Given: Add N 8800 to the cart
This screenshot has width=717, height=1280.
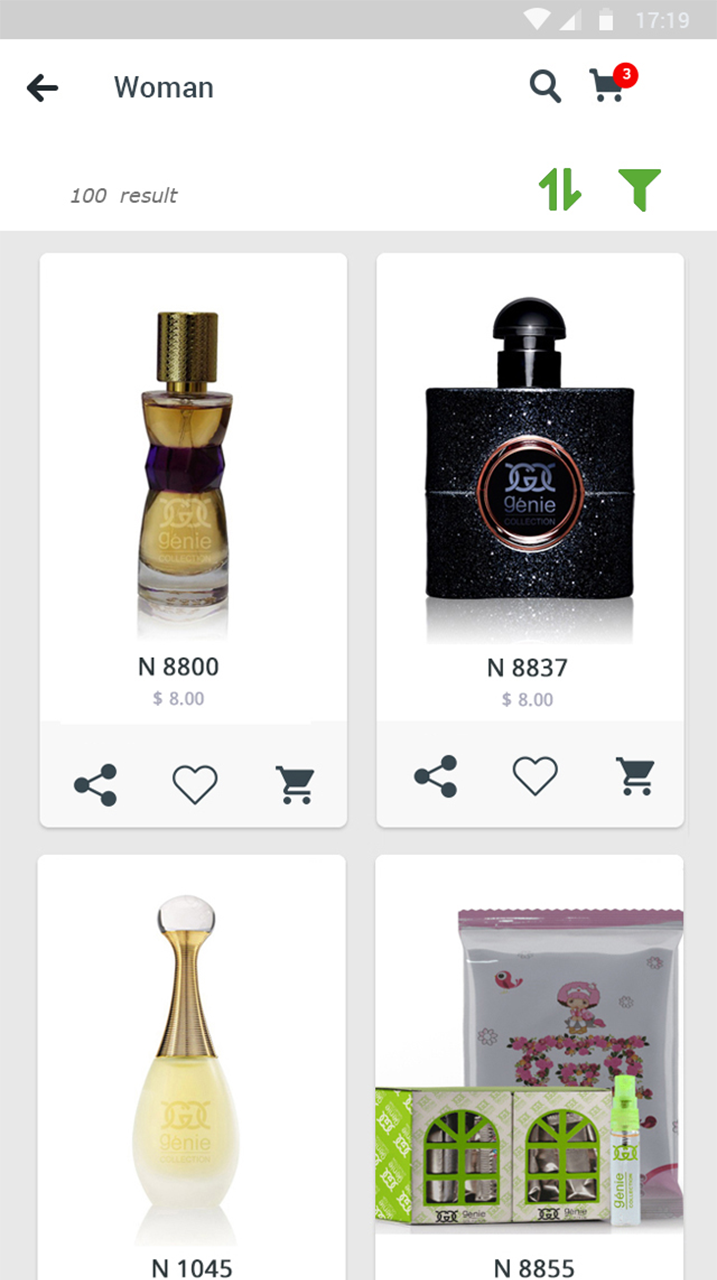Looking at the screenshot, I should coord(295,785).
